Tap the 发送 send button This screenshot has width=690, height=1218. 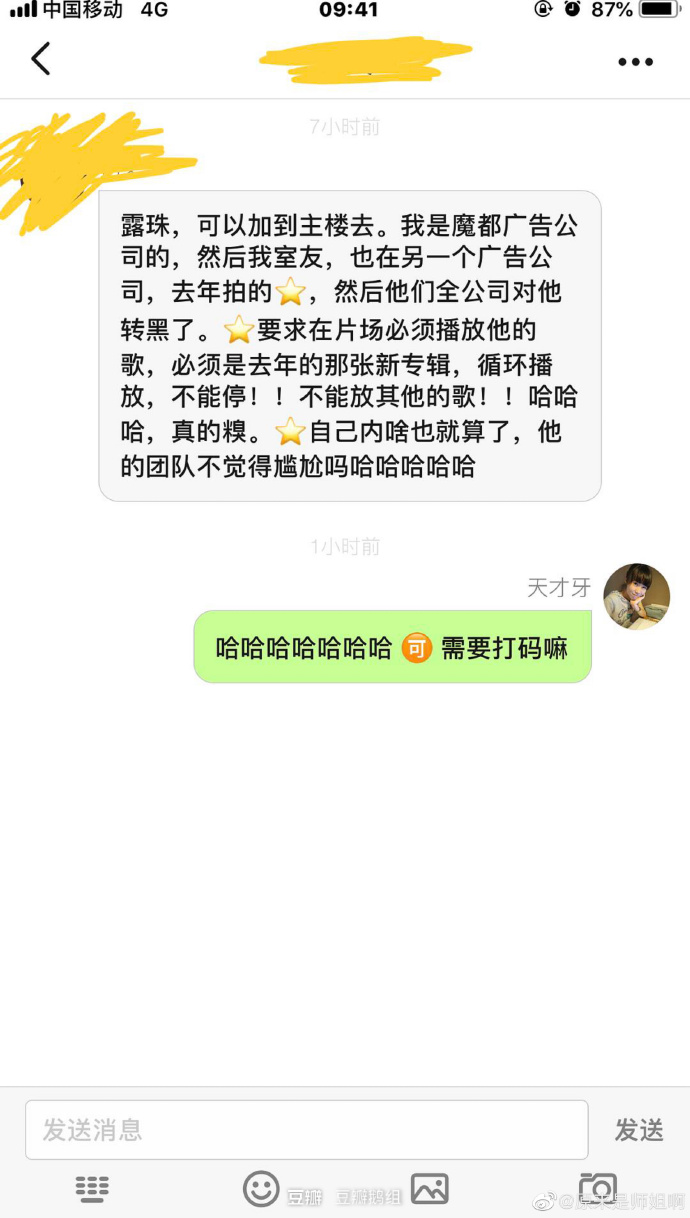pyautogui.click(x=639, y=1130)
